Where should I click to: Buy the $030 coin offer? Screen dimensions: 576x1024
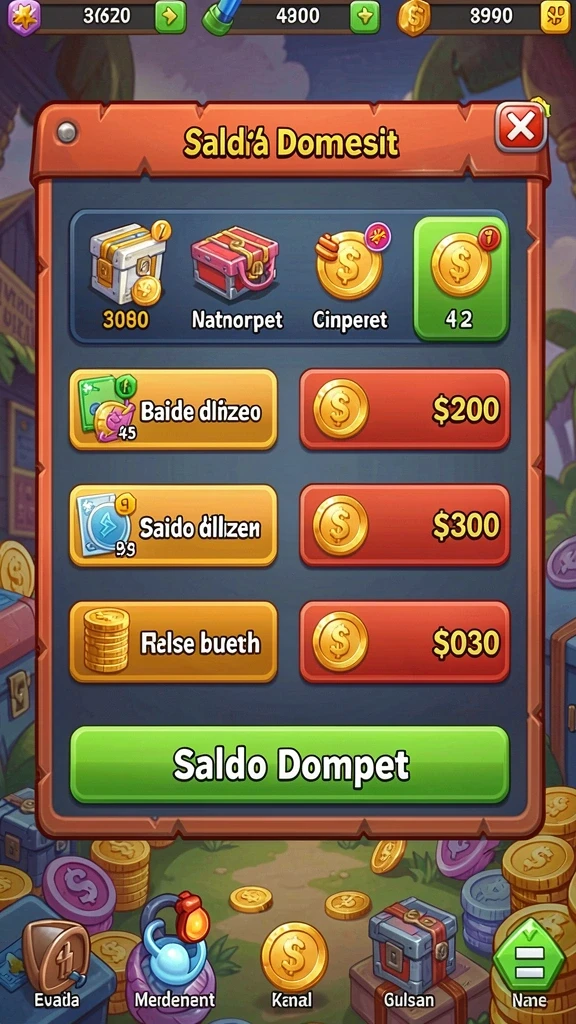point(404,642)
